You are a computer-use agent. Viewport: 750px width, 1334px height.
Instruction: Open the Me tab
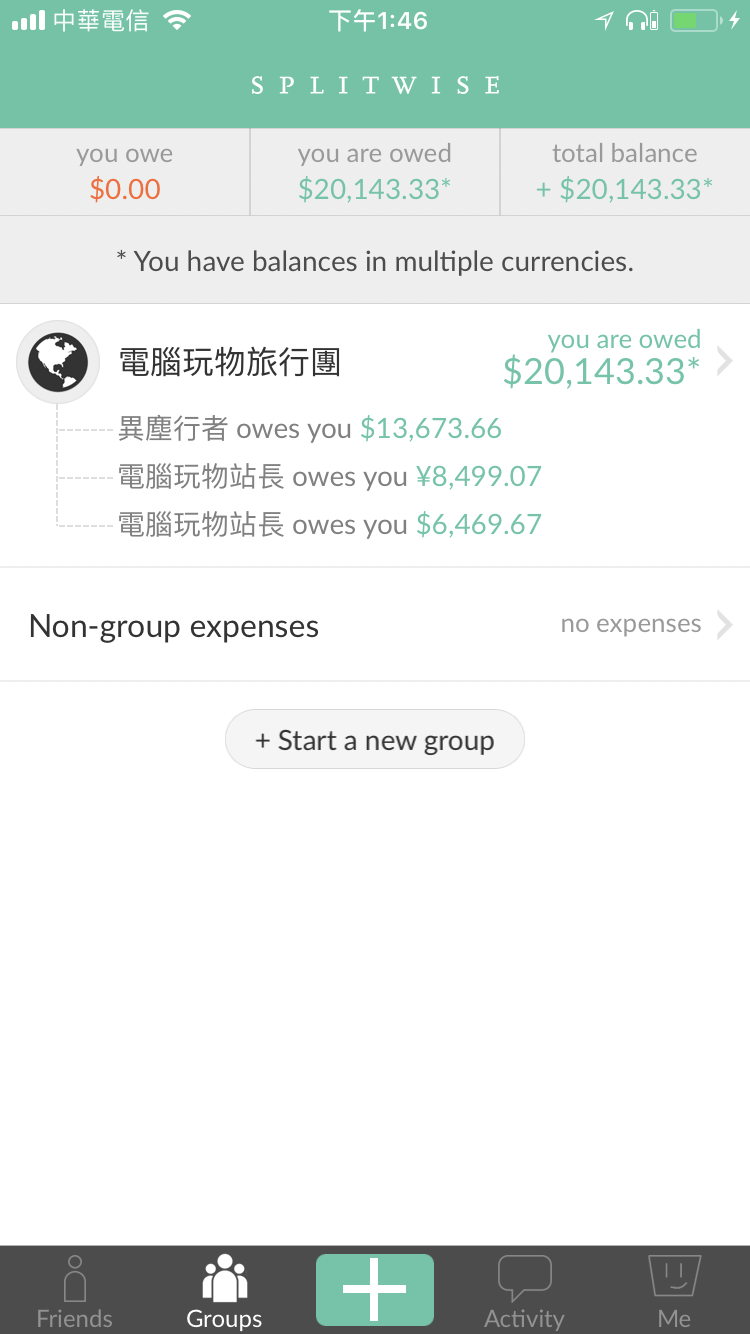674,1291
